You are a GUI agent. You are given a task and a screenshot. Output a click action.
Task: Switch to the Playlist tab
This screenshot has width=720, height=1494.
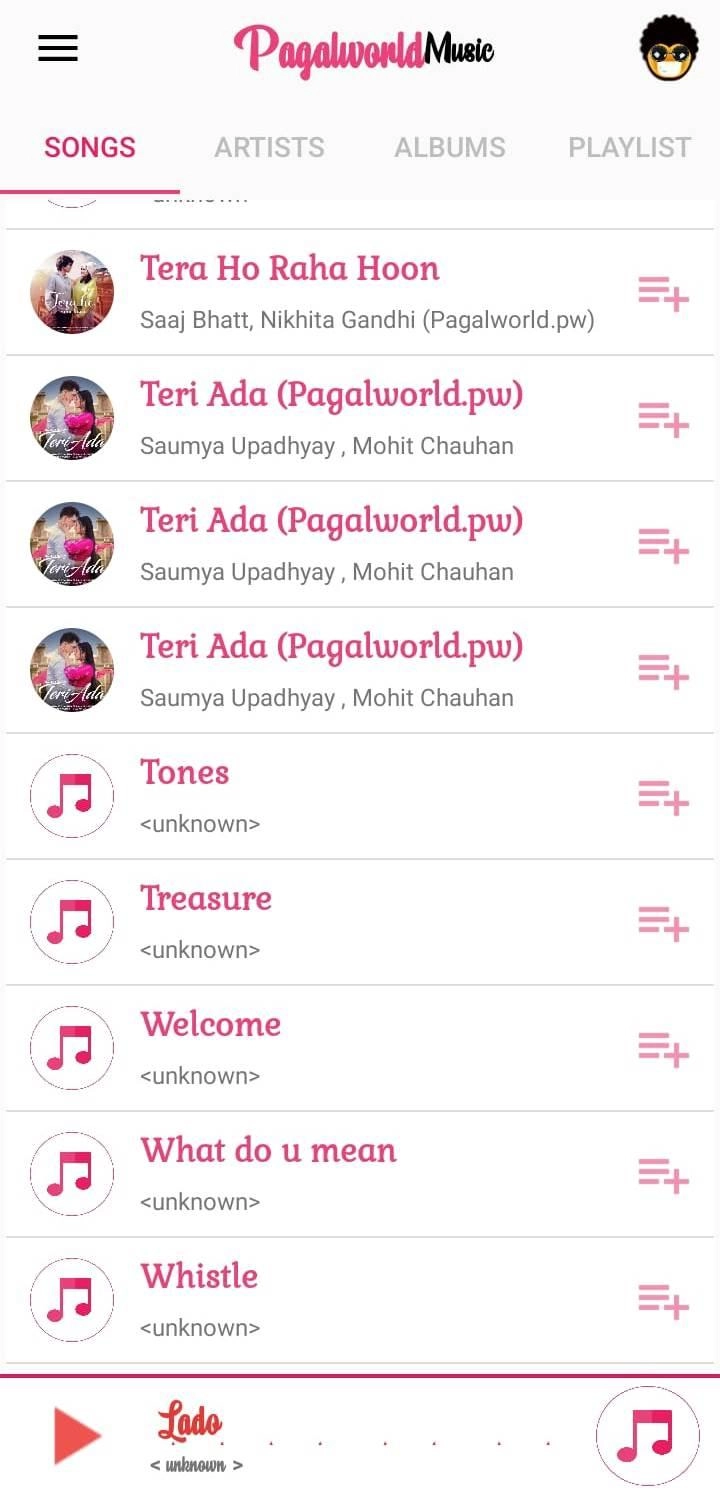tap(629, 148)
